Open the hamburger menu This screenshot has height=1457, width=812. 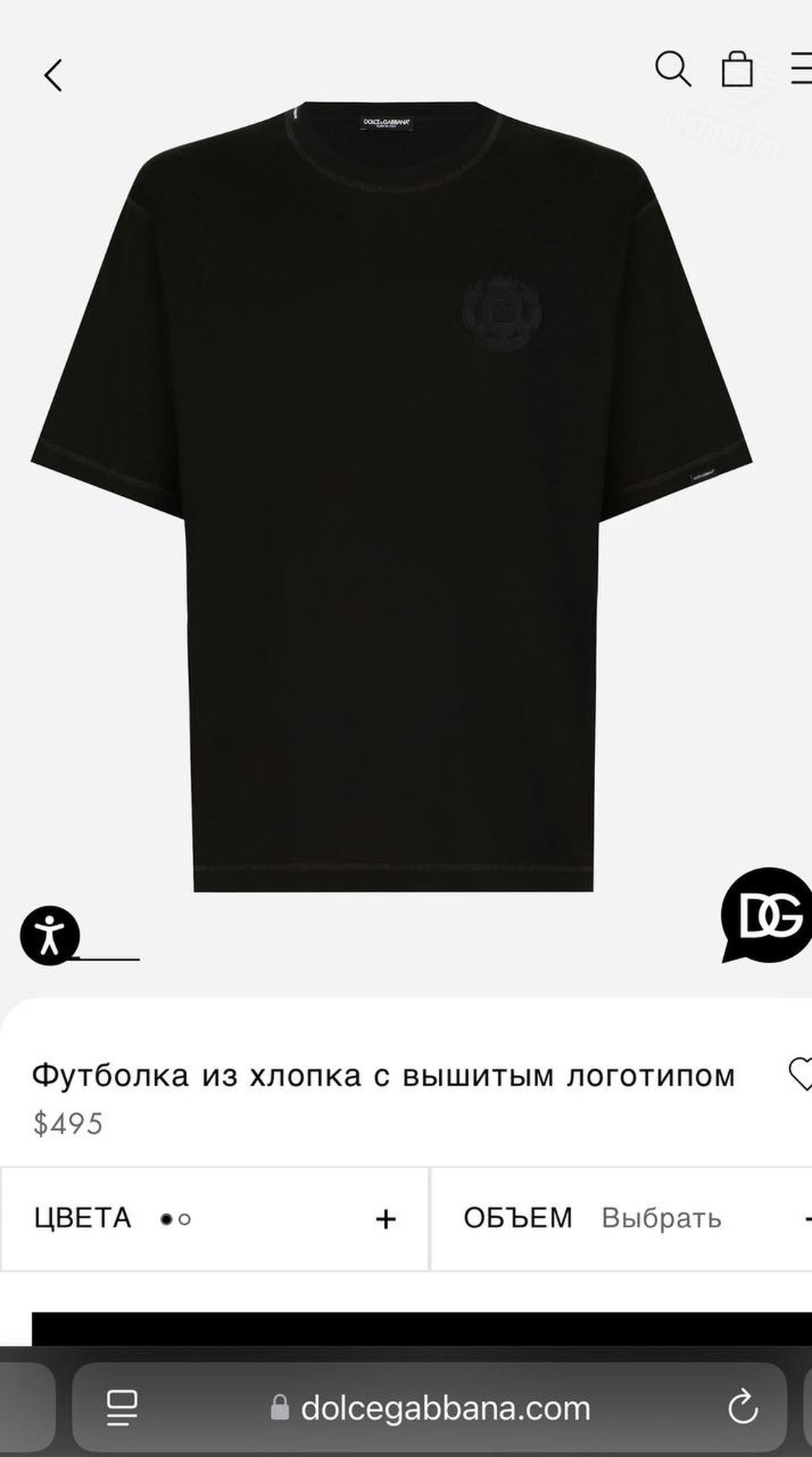[x=801, y=69]
